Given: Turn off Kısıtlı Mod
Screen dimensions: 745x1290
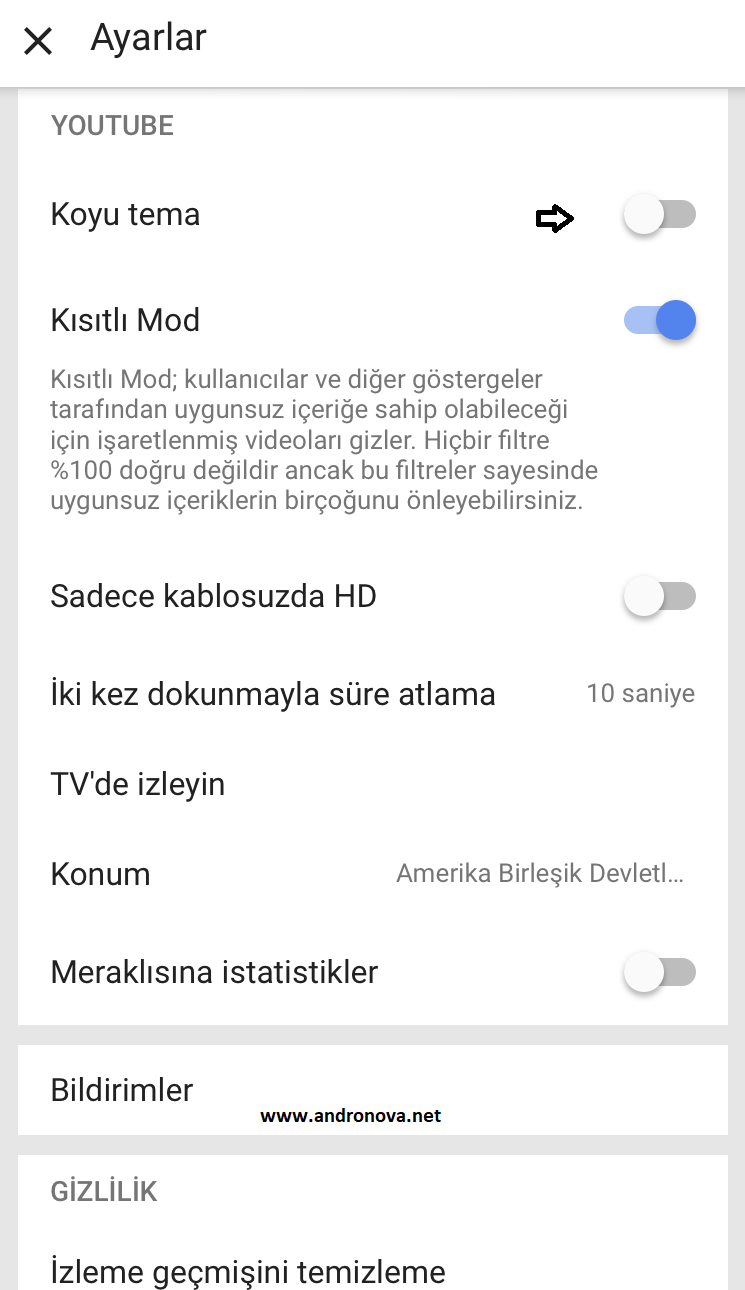Looking at the screenshot, I should coord(660,321).
